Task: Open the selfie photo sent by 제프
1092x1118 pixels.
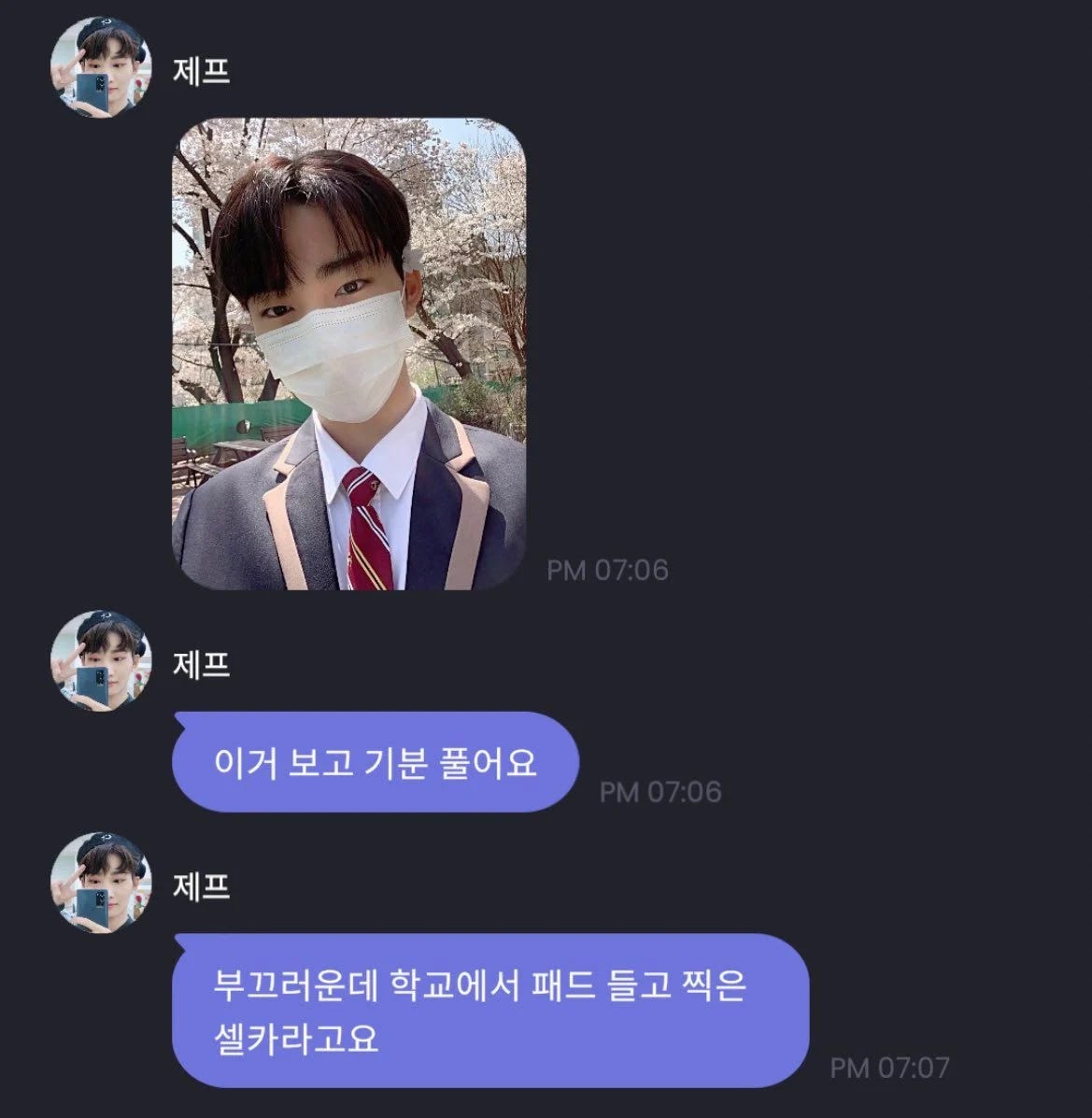Action: [x=348, y=354]
